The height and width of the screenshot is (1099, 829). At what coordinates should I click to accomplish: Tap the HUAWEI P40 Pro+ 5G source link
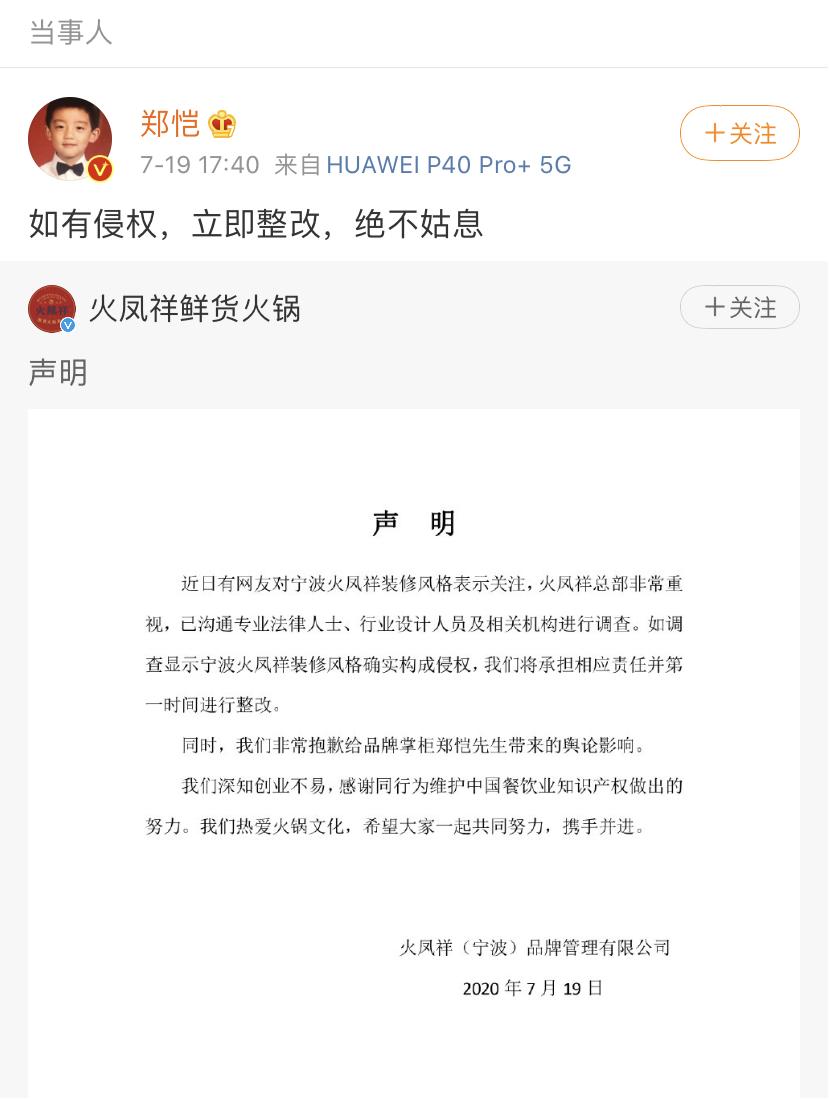(x=448, y=165)
